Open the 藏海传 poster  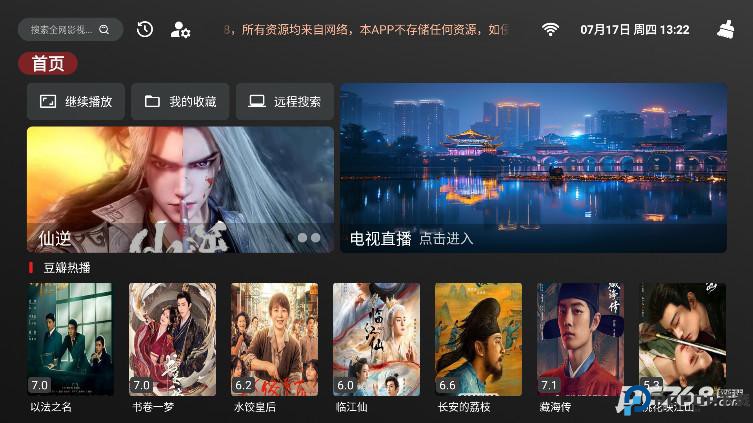pyautogui.click(x=580, y=339)
